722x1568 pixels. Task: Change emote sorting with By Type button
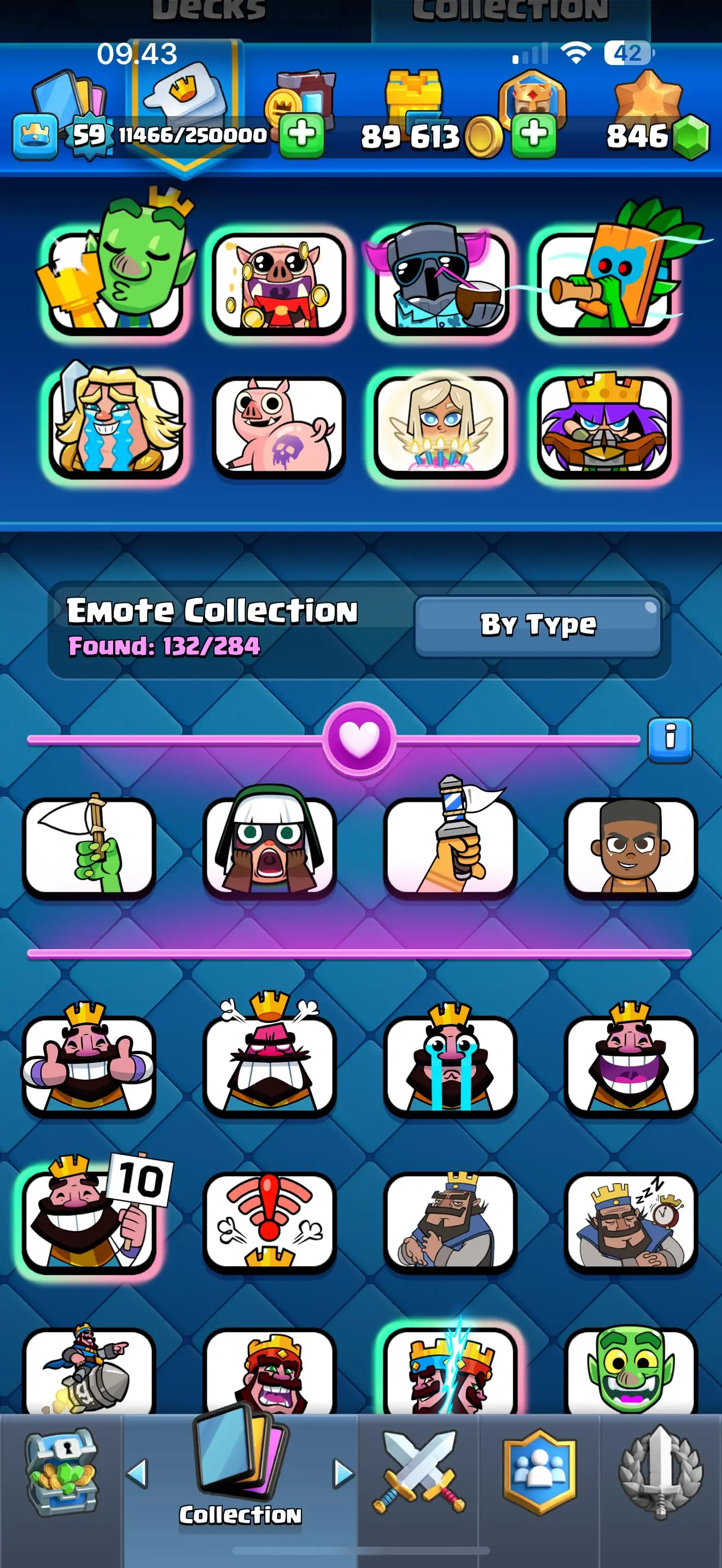(538, 625)
